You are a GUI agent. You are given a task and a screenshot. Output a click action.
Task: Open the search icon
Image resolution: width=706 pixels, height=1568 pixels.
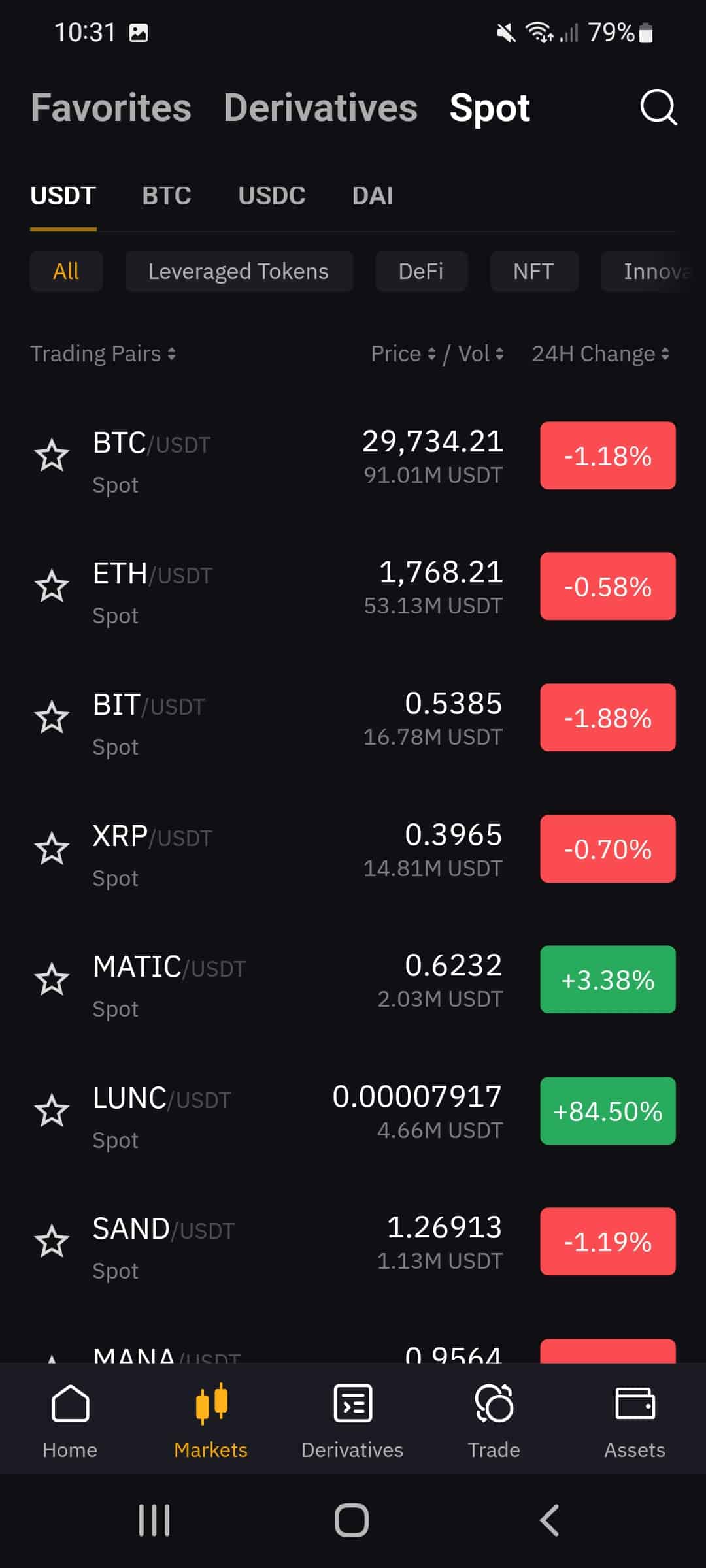pos(658,107)
